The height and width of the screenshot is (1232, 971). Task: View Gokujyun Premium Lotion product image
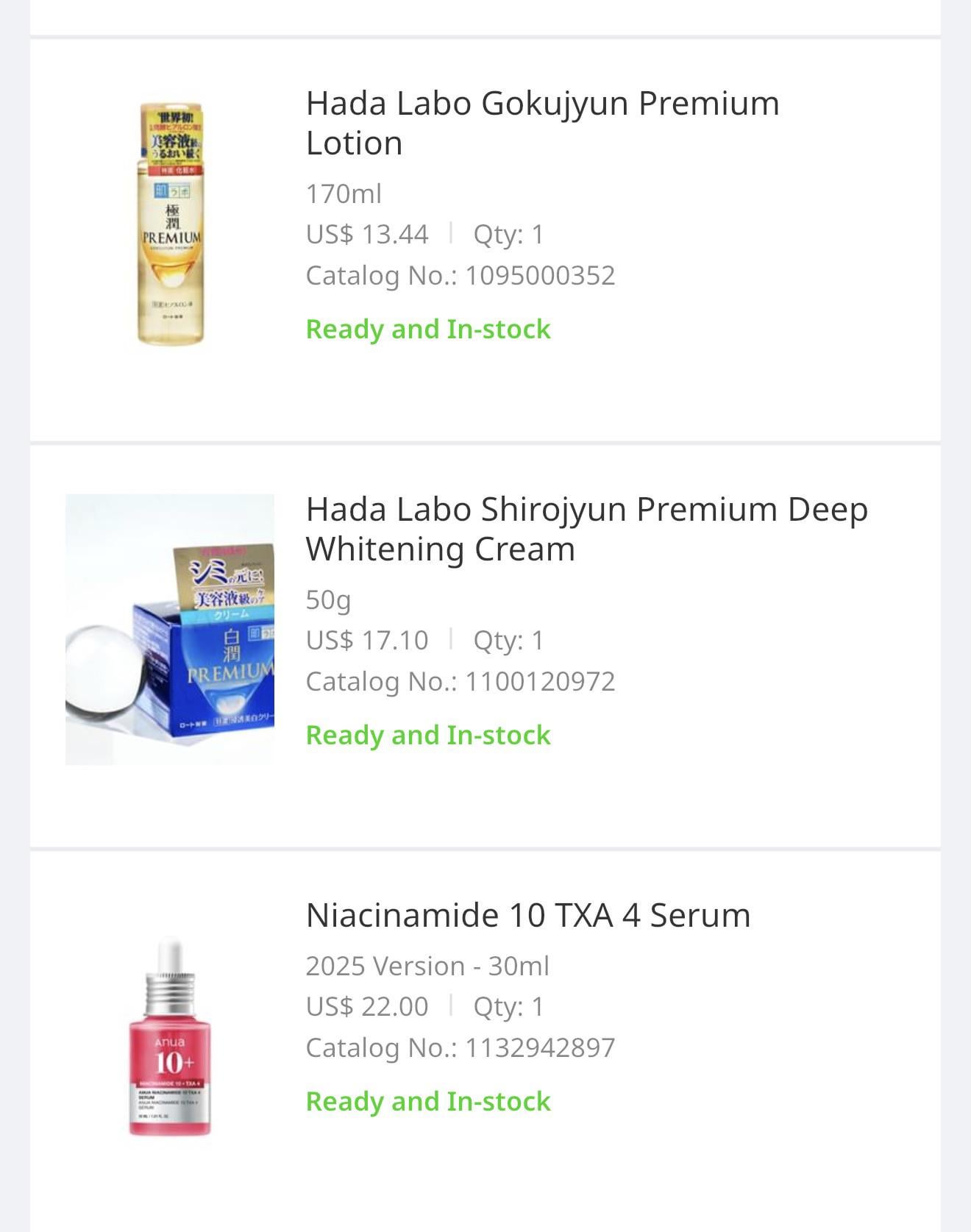click(170, 224)
